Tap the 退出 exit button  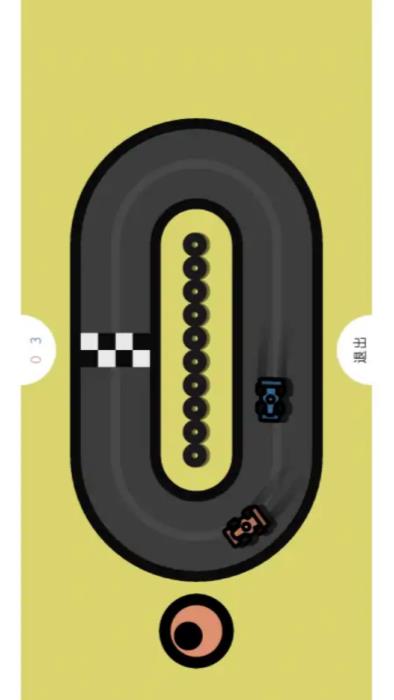click(356, 350)
